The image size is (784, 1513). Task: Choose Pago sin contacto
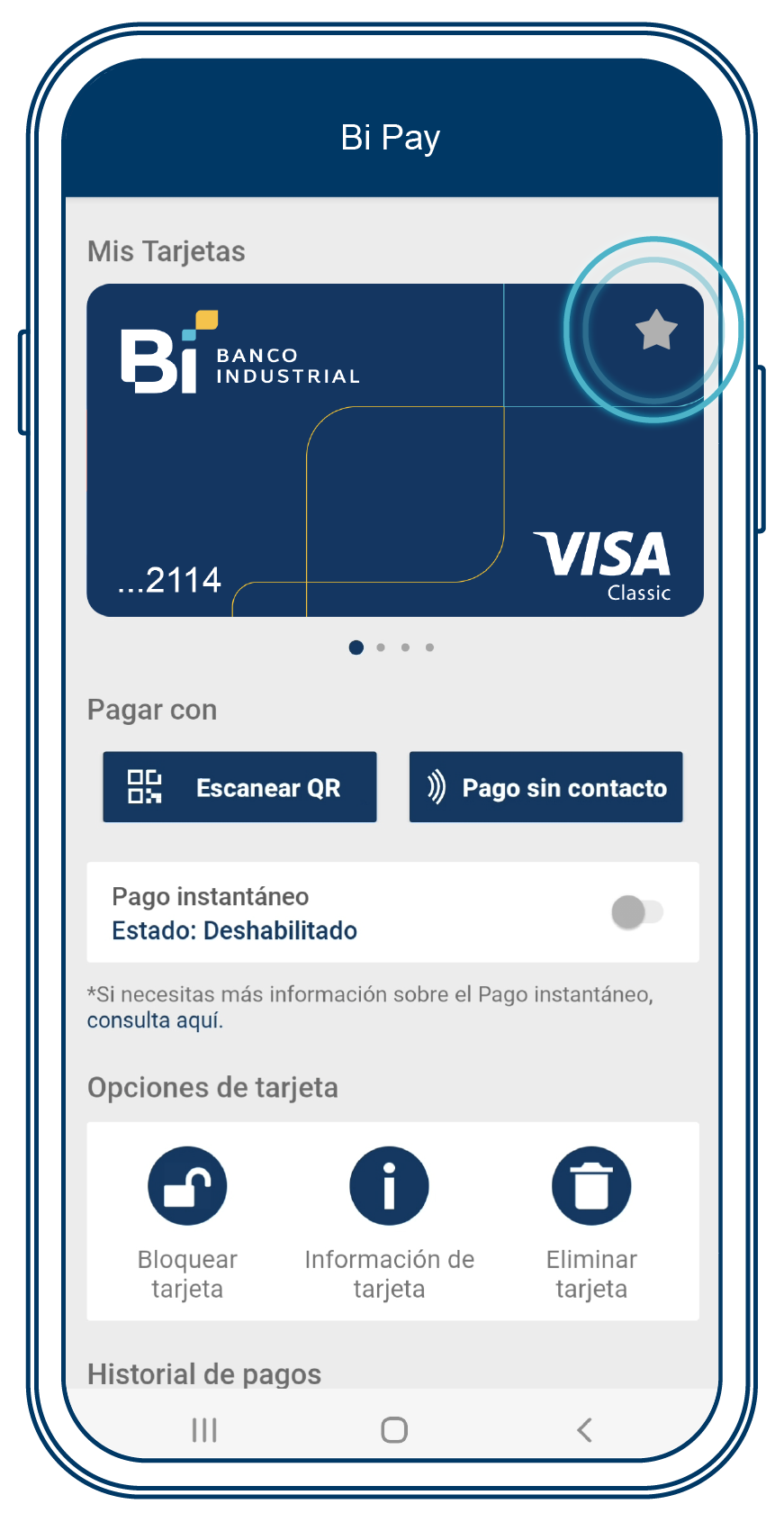pos(545,787)
